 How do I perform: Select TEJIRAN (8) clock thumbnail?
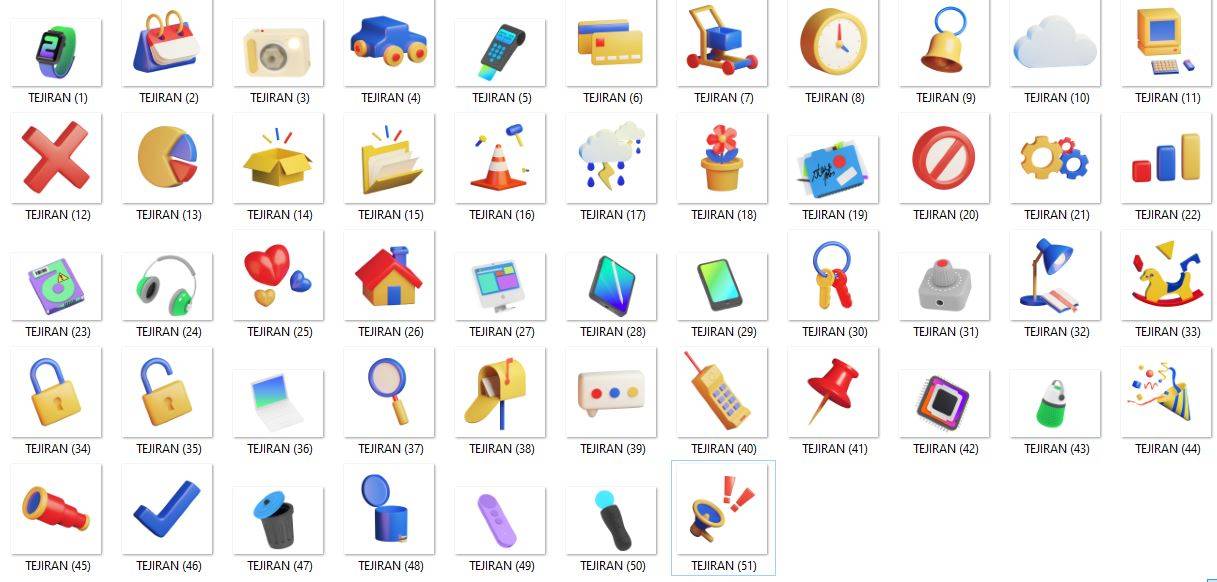pyautogui.click(x=833, y=45)
